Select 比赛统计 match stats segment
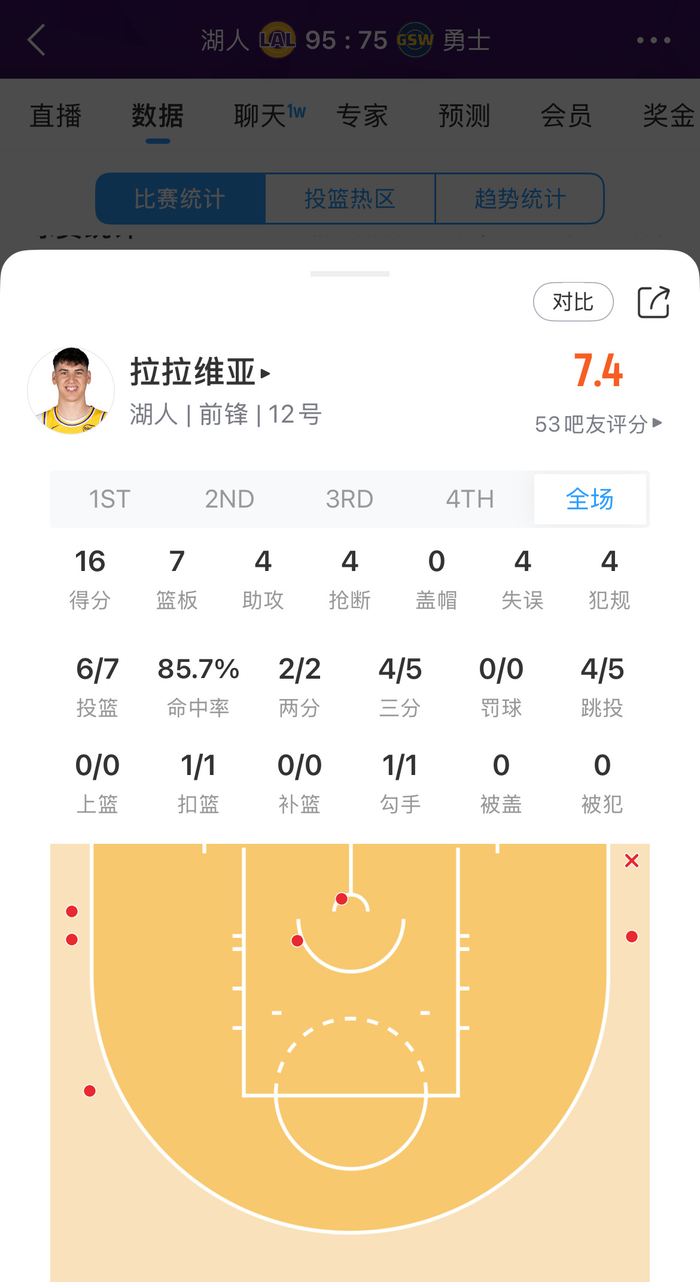 point(180,198)
